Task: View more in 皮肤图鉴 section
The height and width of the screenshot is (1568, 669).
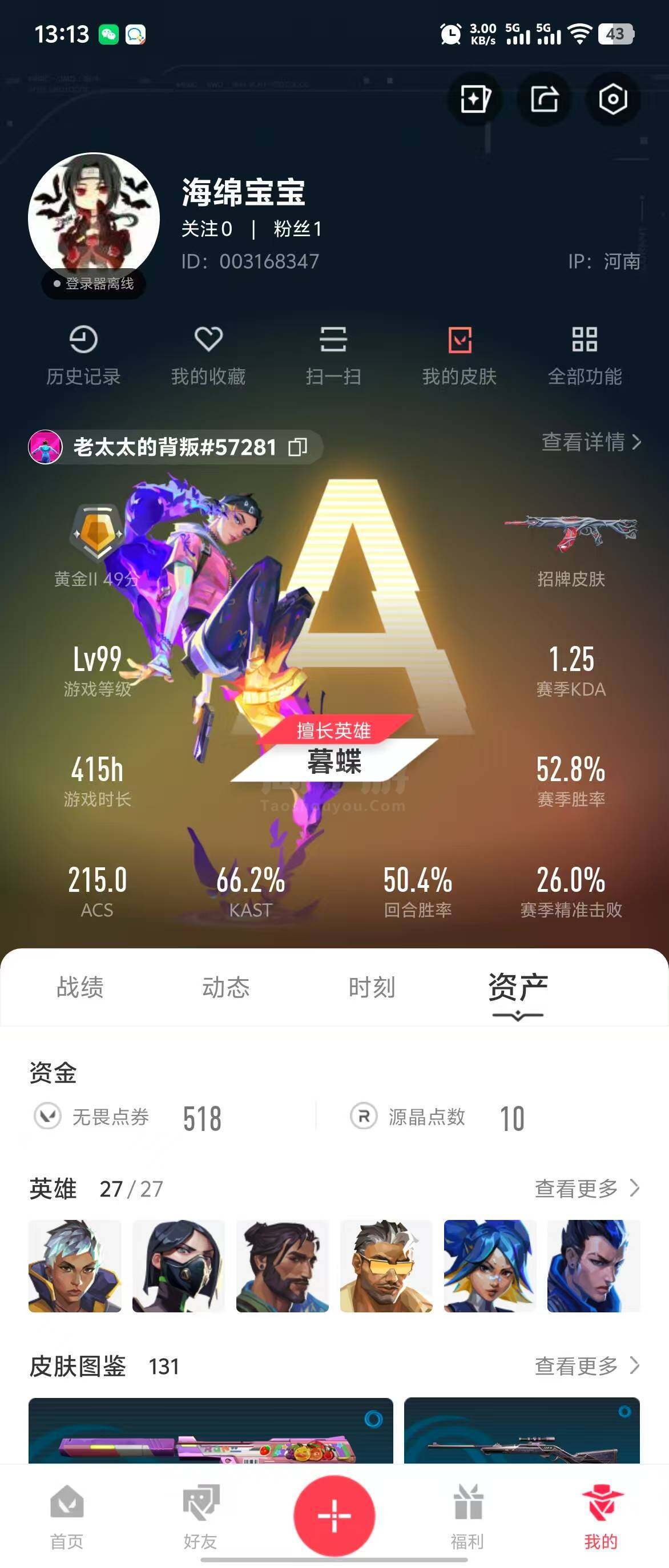Action: pyautogui.click(x=587, y=1365)
